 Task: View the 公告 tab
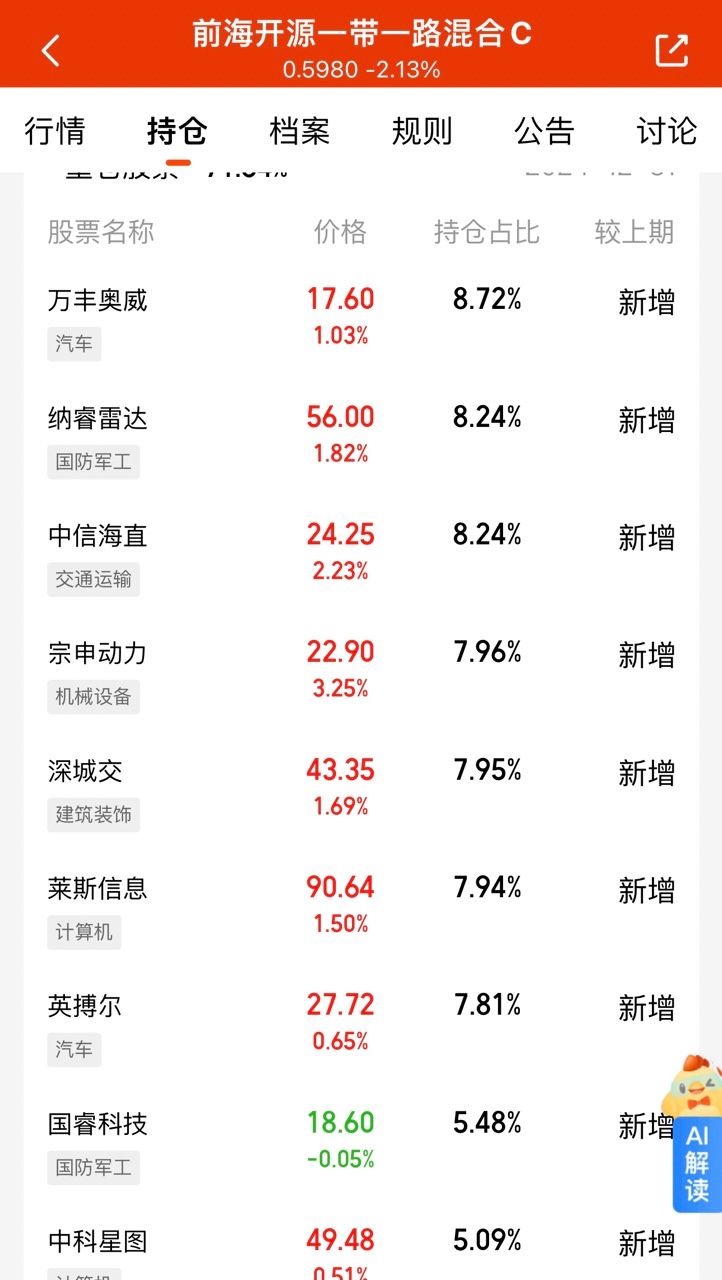pos(544,131)
